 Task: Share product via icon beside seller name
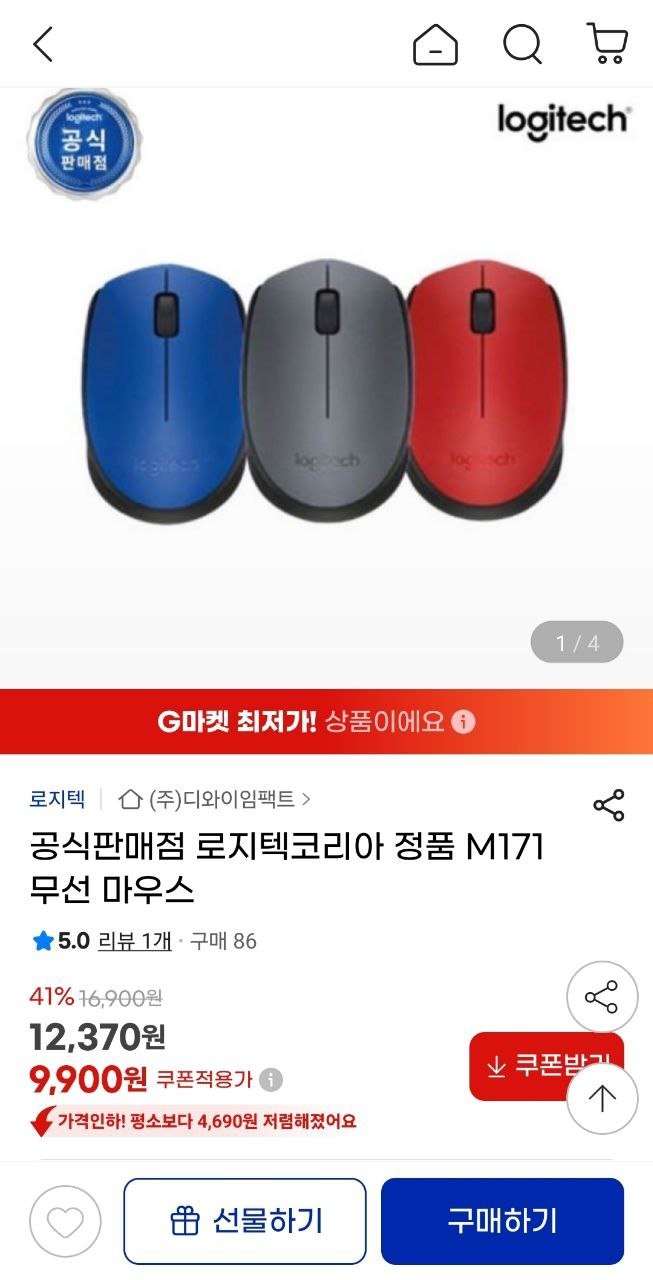[x=608, y=805]
